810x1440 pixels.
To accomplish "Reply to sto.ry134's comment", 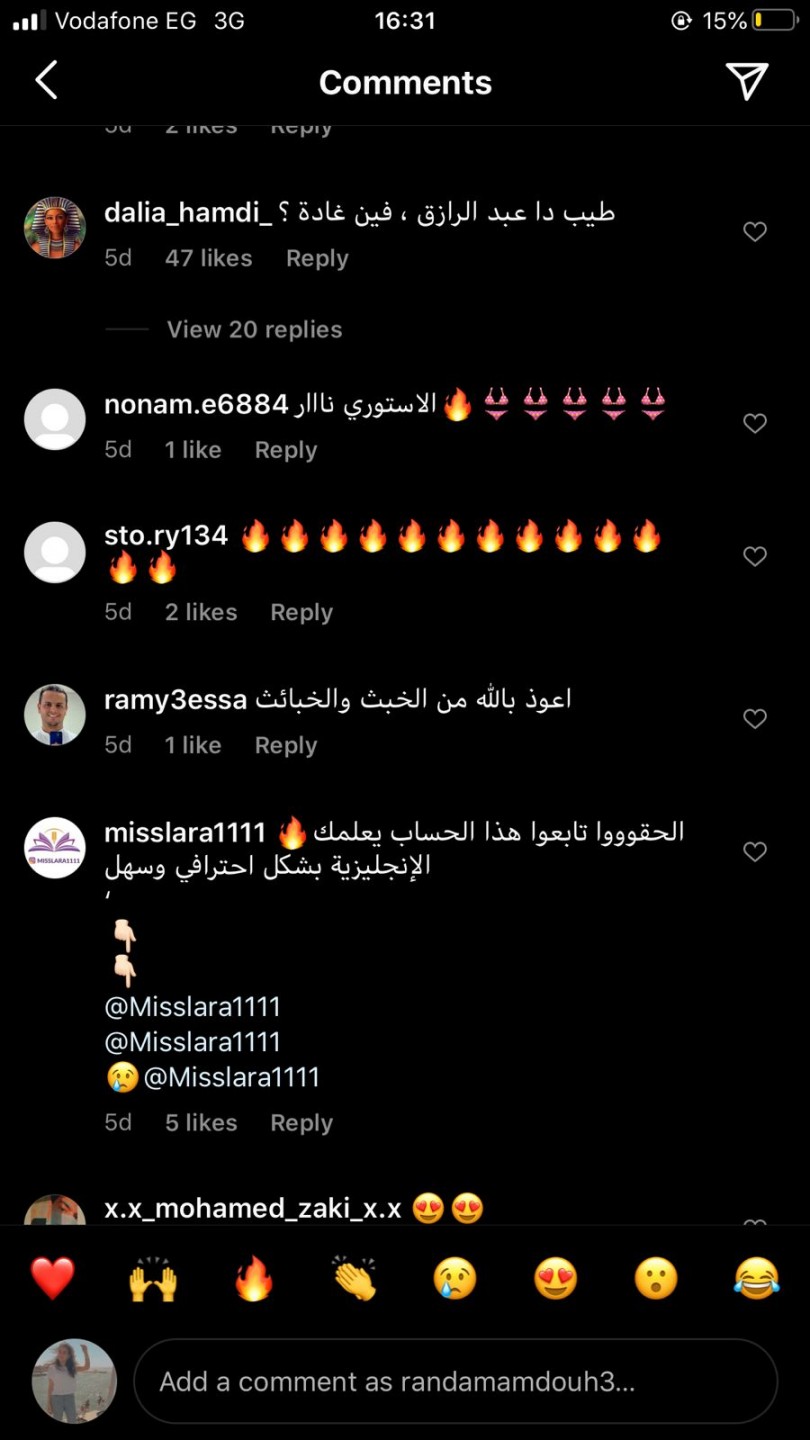I will 301,612.
